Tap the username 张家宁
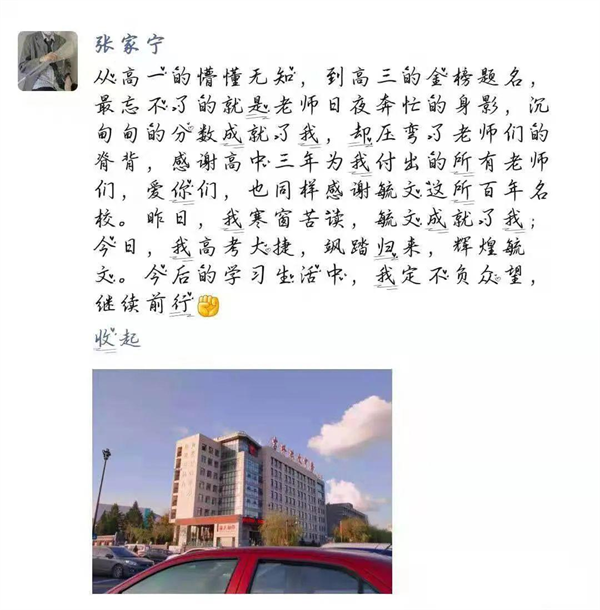The image size is (600, 610). [x=128, y=44]
